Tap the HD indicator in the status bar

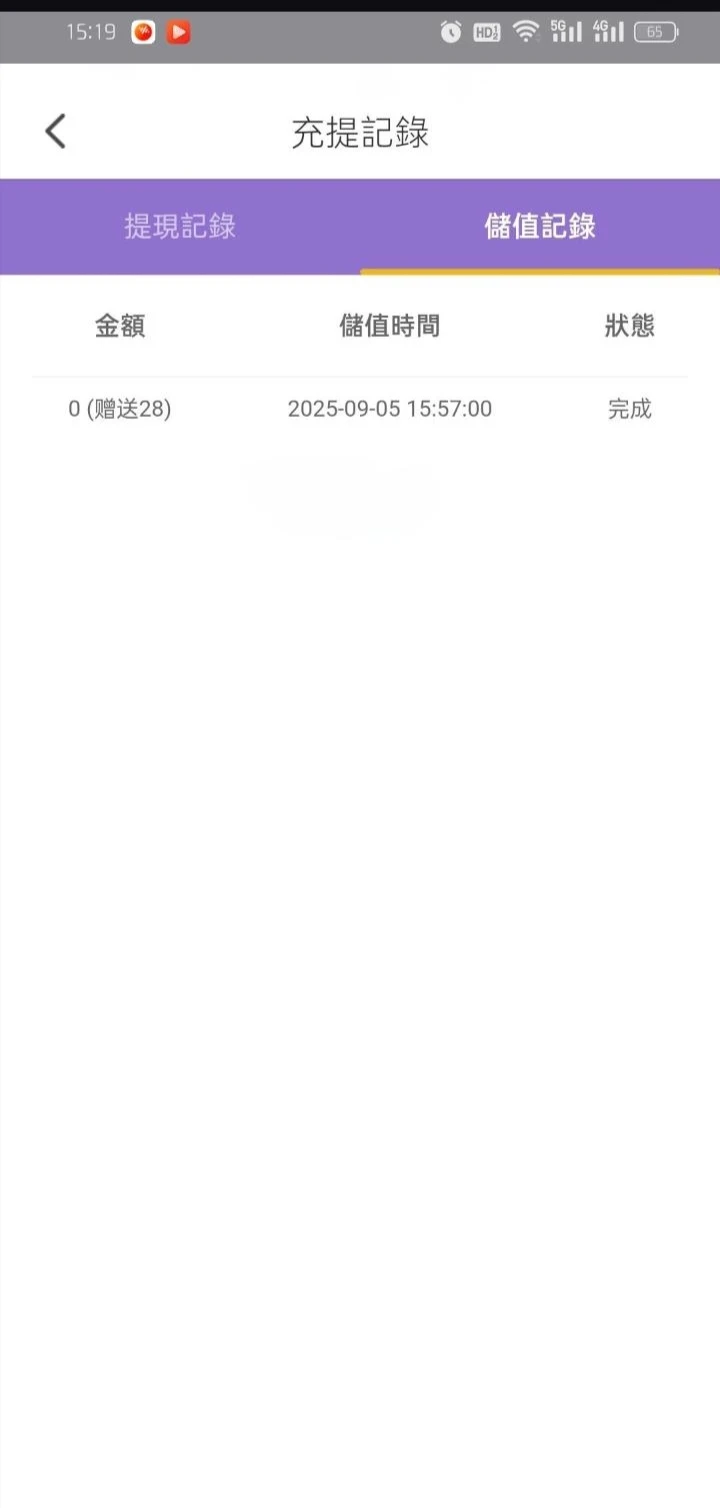coord(487,32)
